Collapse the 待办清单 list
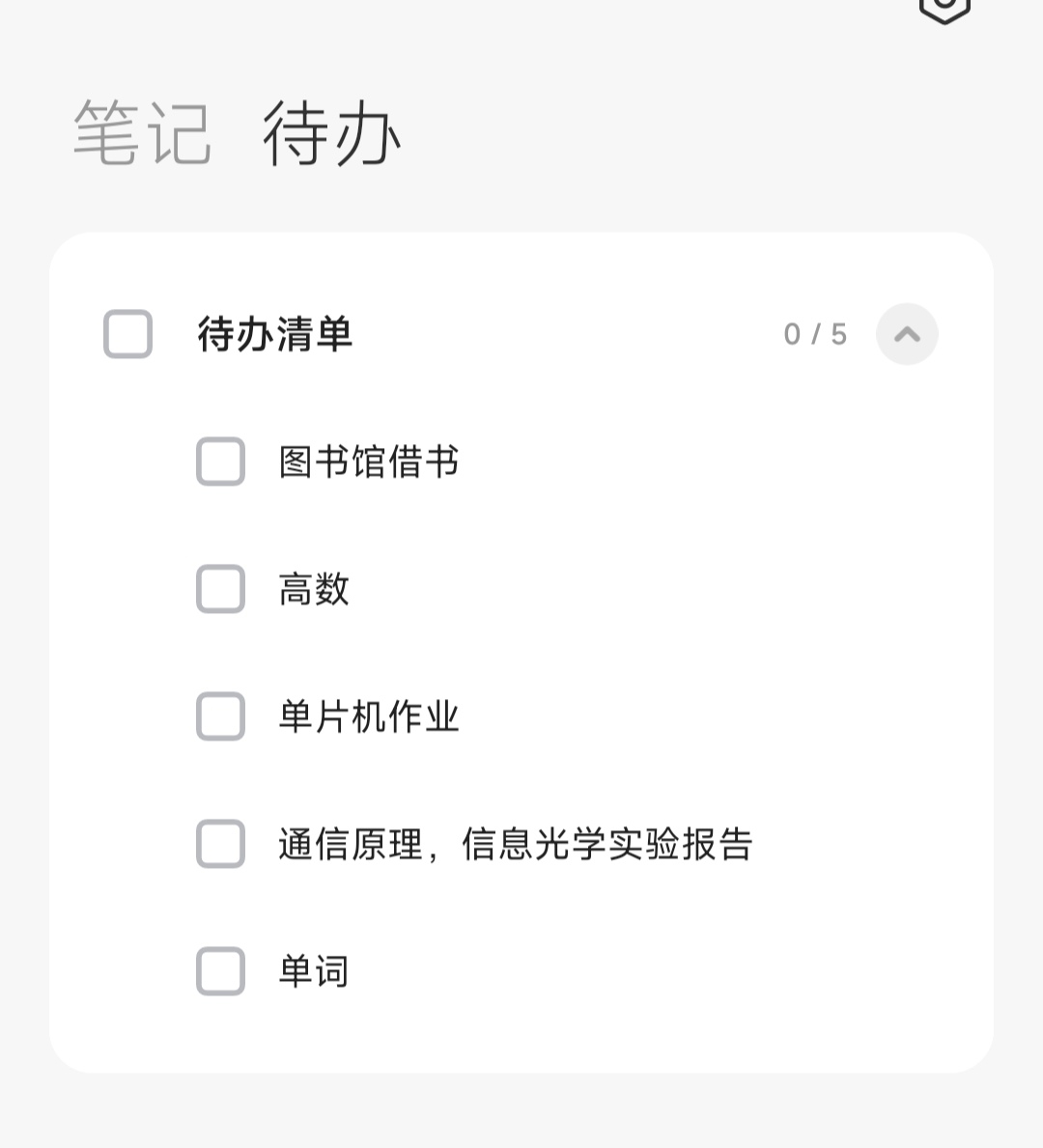This screenshot has height=1148, width=1043. pos(906,334)
